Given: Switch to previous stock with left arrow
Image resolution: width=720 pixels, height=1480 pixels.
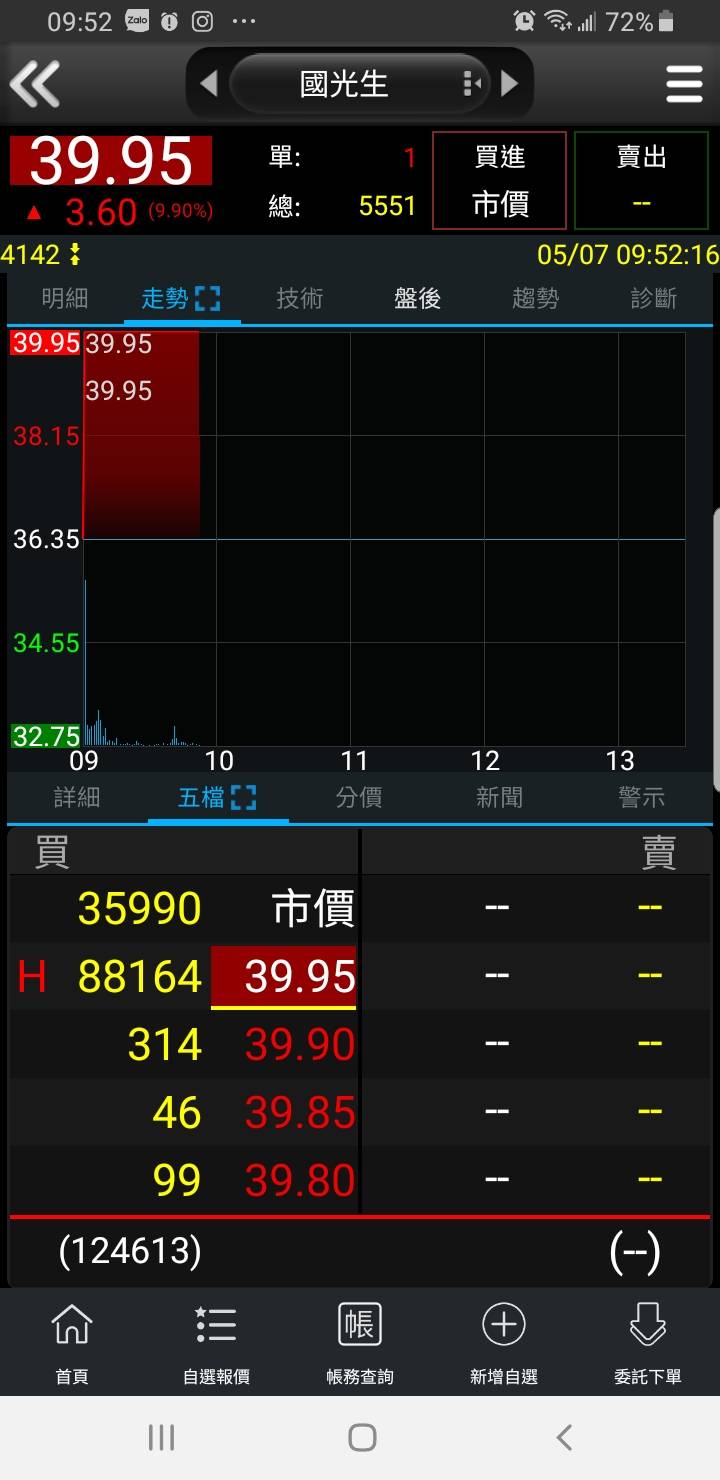Looking at the screenshot, I should pos(208,83).
